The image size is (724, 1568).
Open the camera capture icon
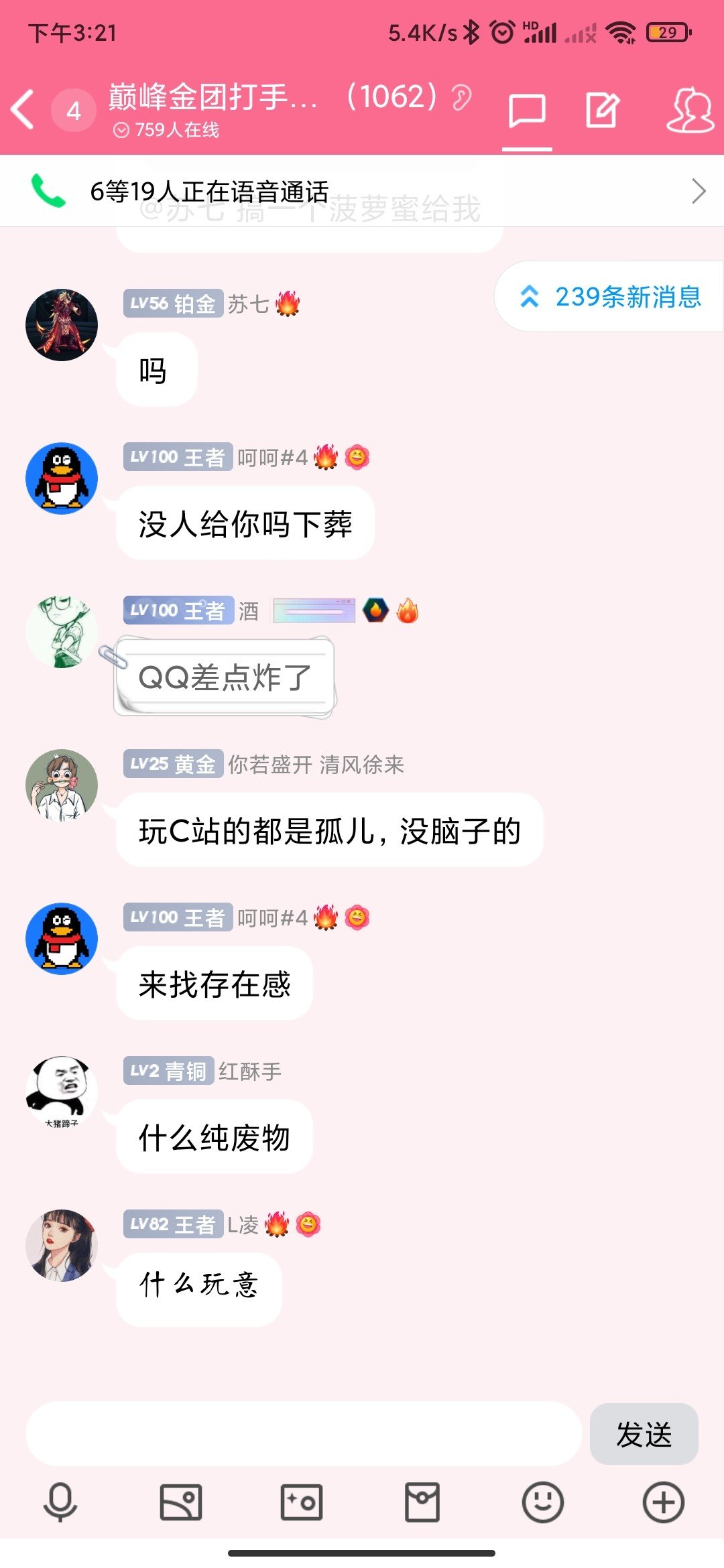tap(302, 1502)
